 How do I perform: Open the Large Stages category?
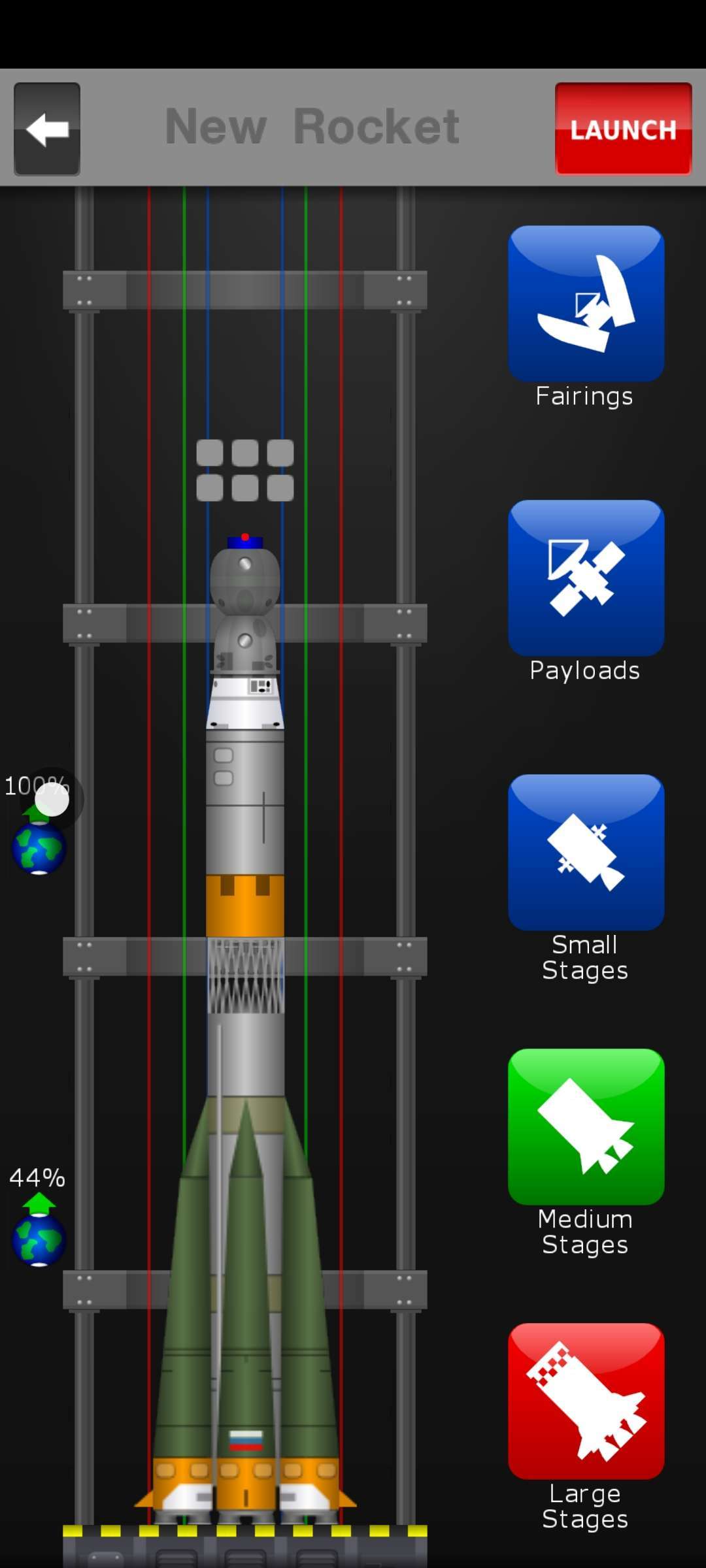pos(586,1402)
